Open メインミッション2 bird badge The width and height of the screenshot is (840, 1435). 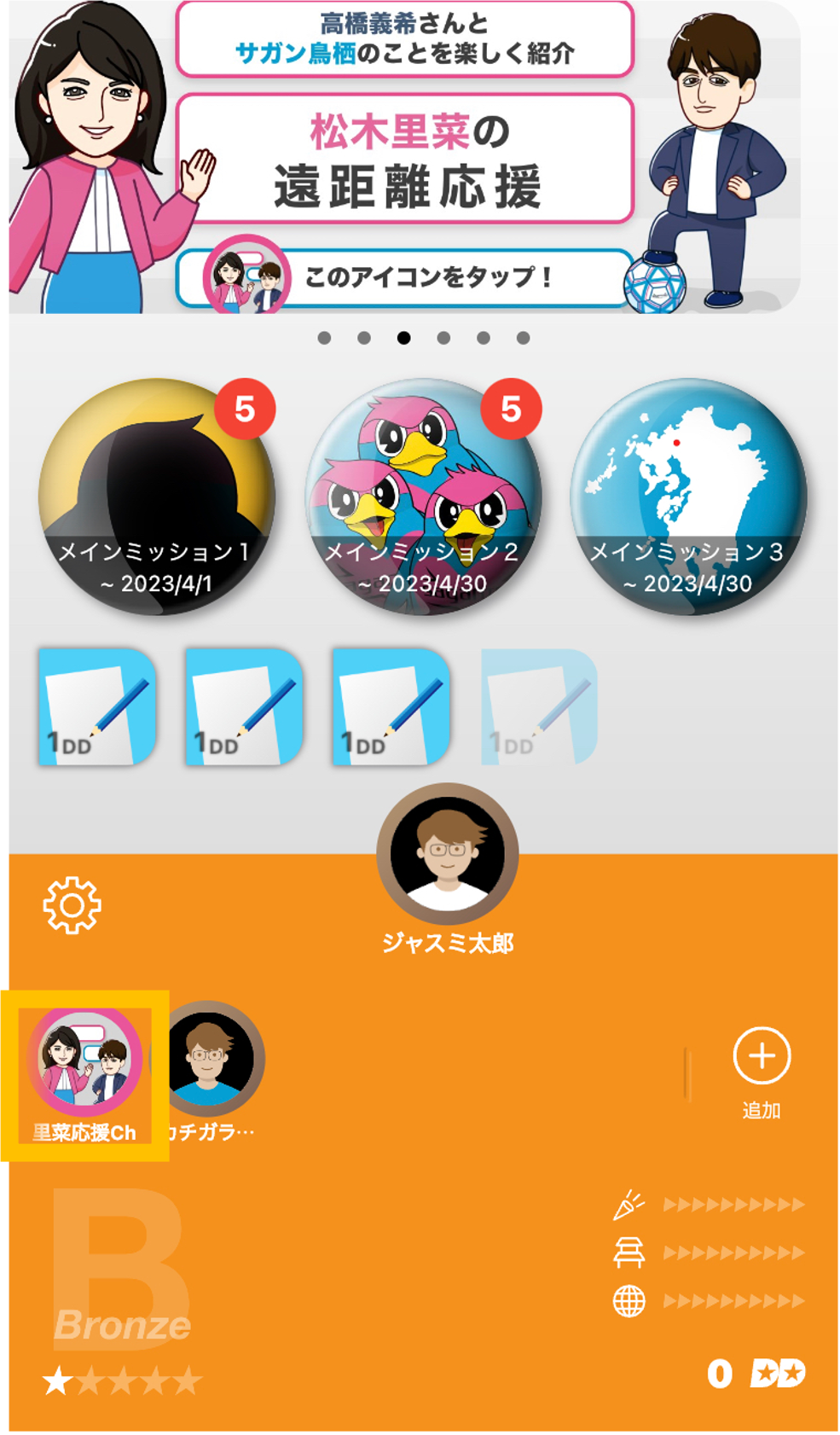[x=424, y=497]
